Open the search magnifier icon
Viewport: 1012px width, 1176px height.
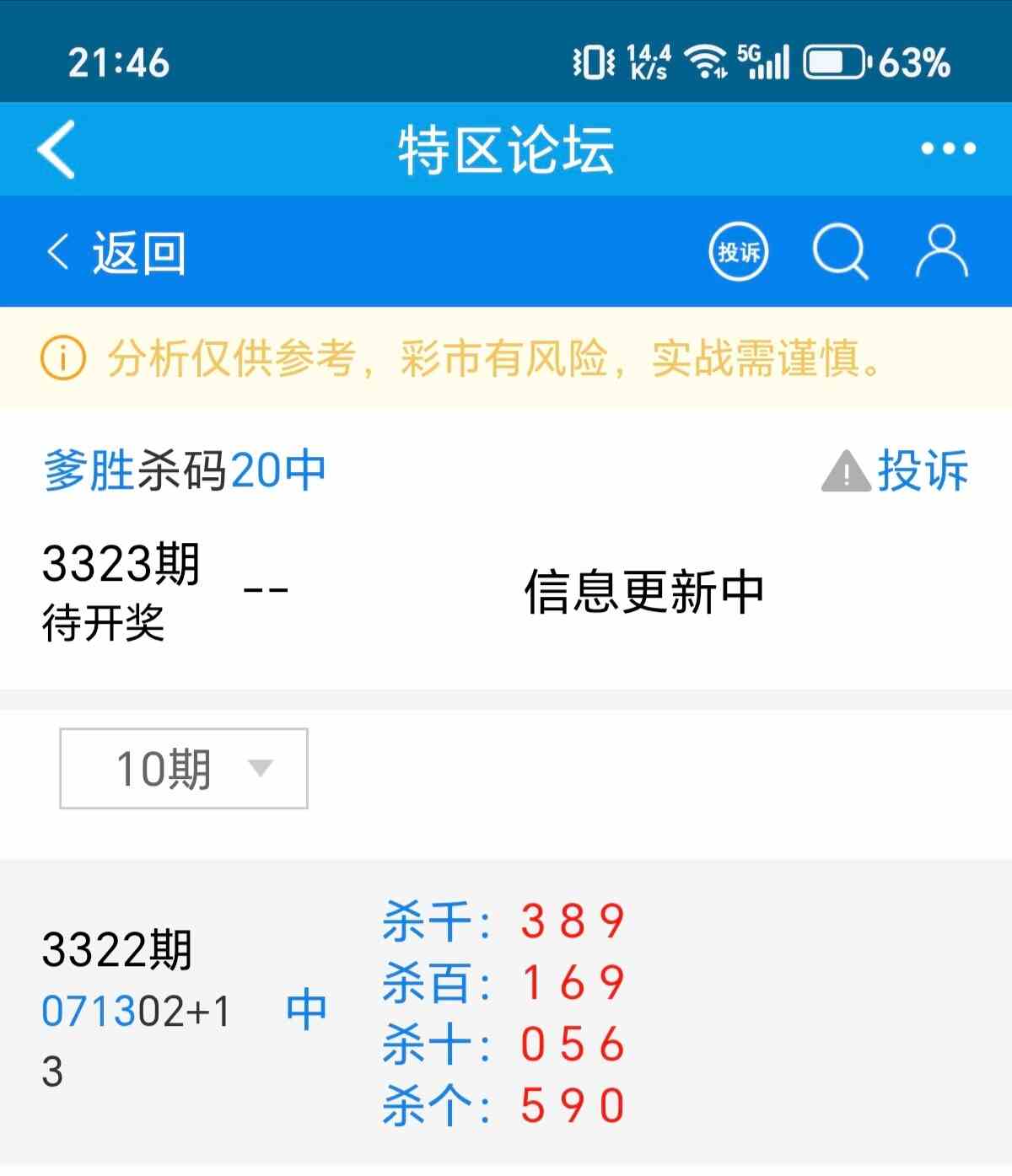pyautogui.click(x=840, y=252)
